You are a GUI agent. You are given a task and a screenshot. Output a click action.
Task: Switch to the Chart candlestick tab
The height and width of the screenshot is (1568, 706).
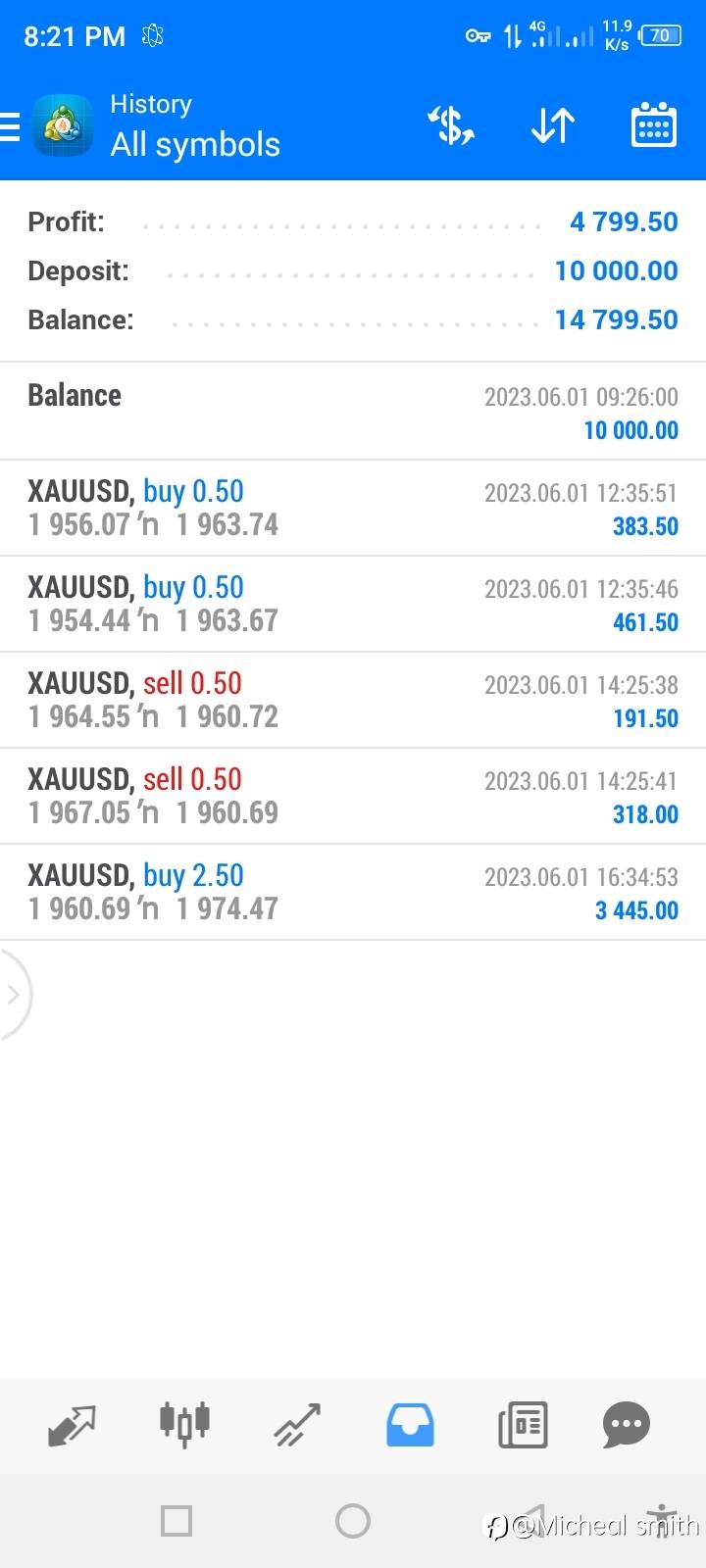click(x=184, y=1423)
